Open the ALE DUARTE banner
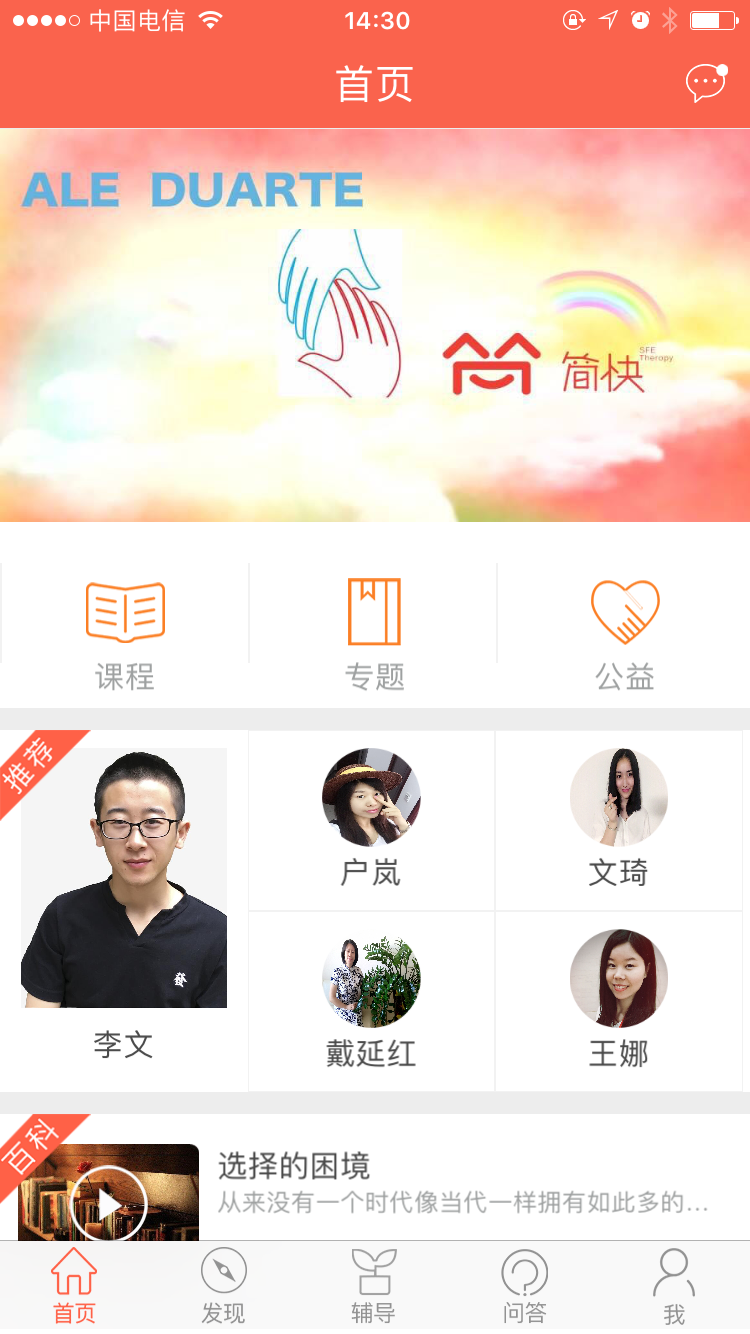The width and height of the screenshot is (750, 1334). 375,325
